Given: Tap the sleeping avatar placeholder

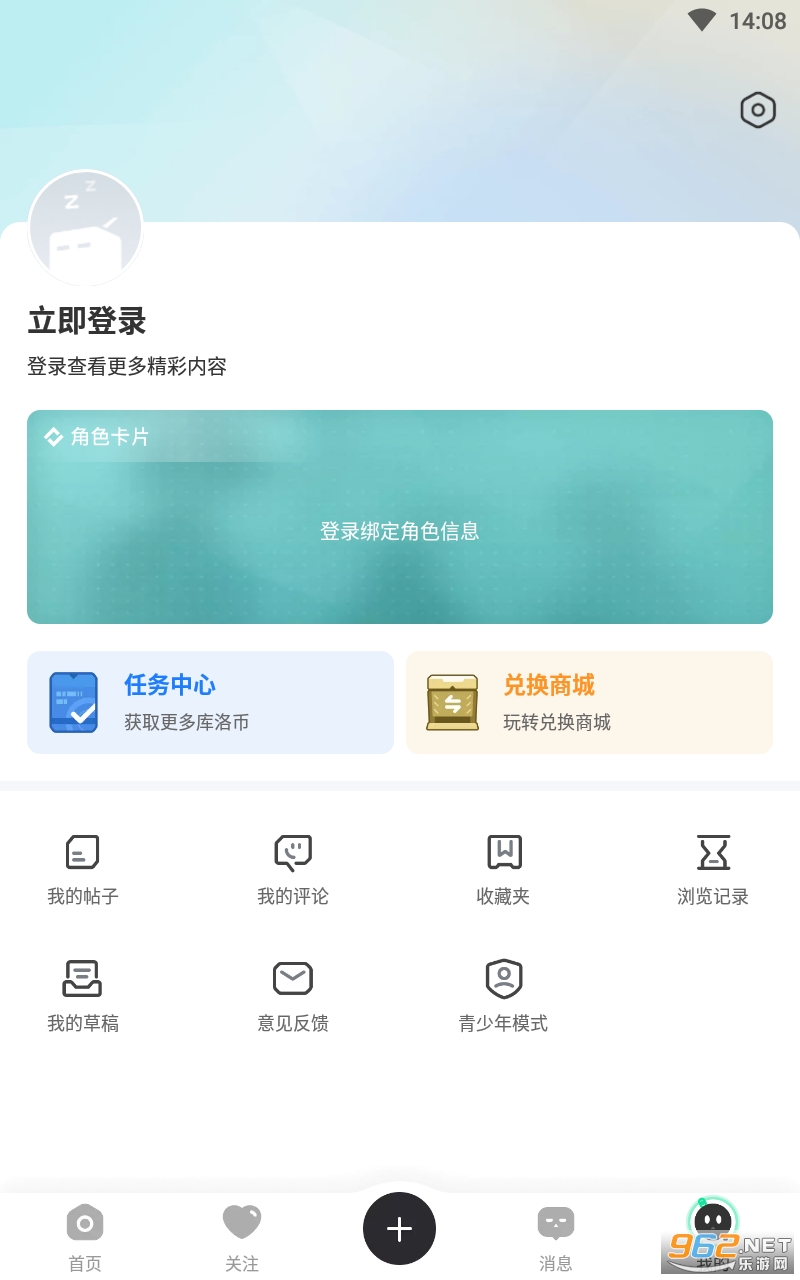Looking at the screenshot, I should pyautogui.click(x=85, y=229).
